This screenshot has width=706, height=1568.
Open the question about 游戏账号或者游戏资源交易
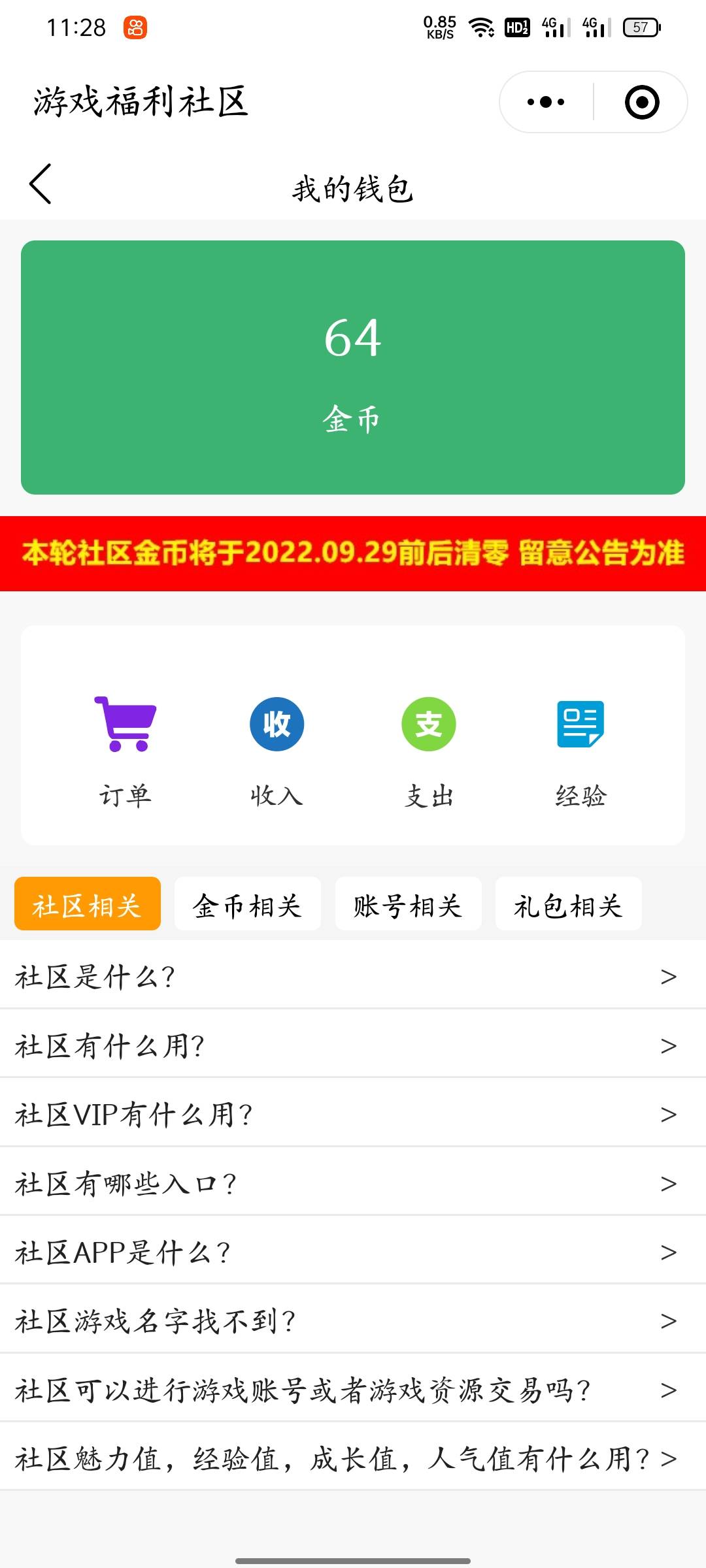353,1390
